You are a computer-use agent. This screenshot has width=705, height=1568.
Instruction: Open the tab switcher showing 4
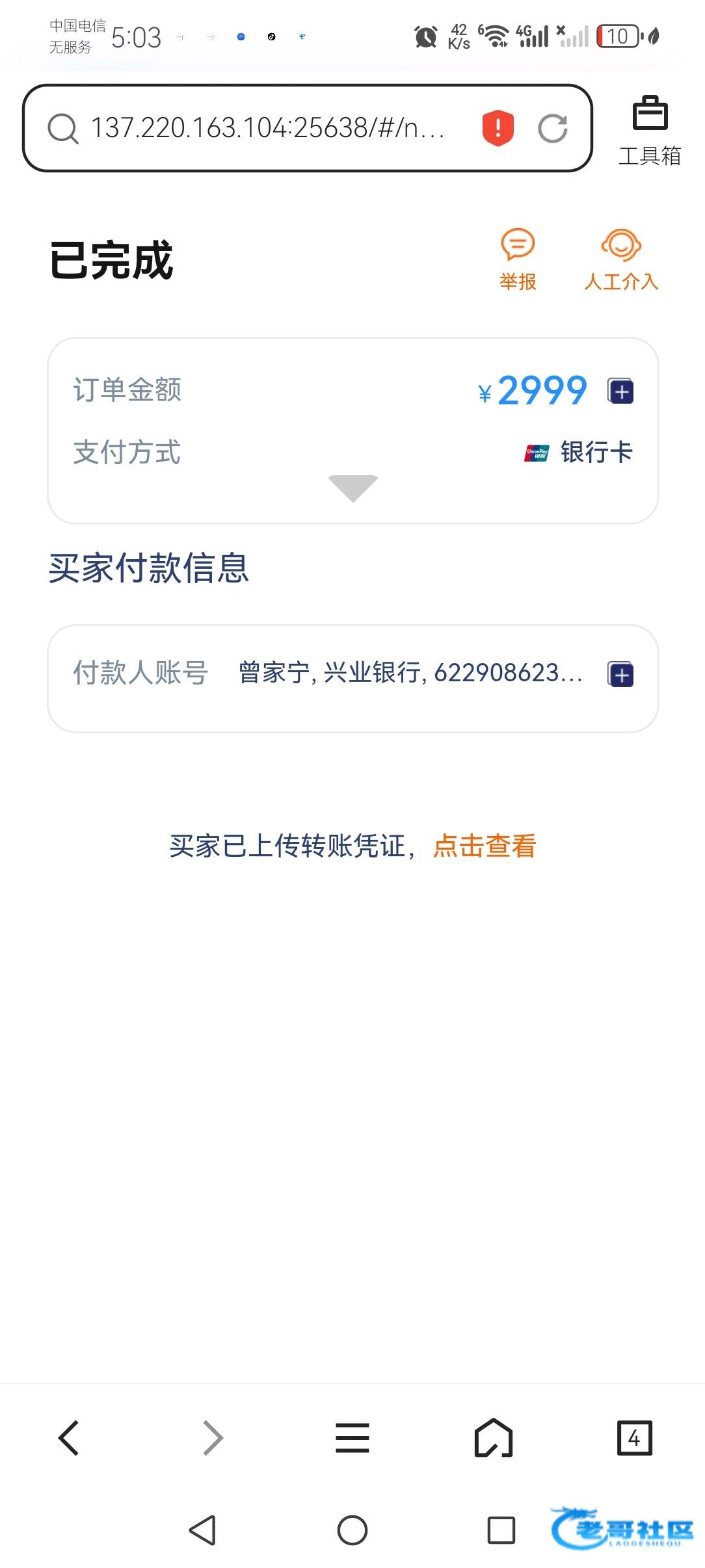pyautogui.click(x=633, y=1437)
